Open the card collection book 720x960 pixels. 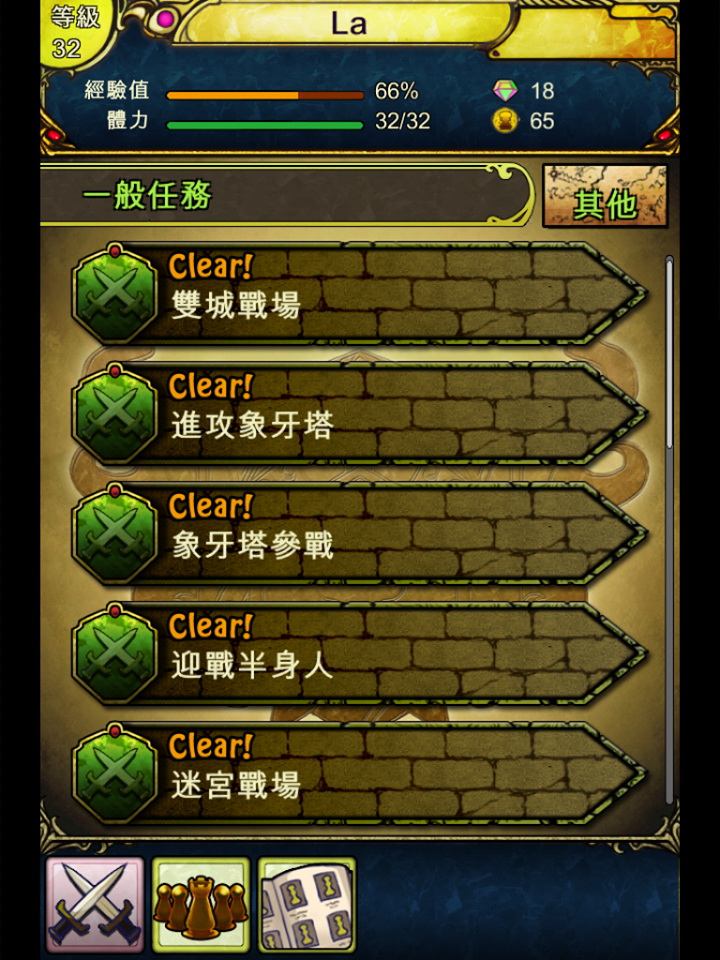click(306, 904)
